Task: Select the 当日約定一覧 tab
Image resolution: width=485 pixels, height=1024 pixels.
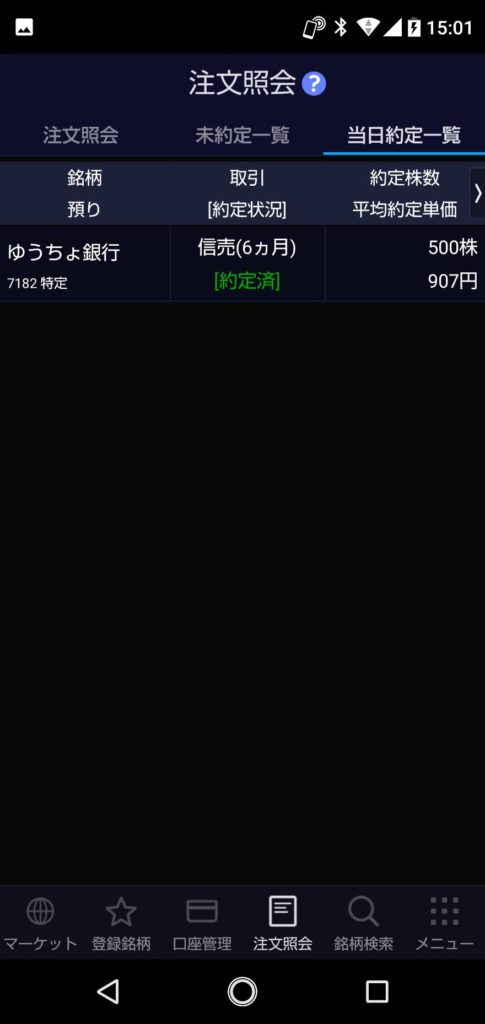Action: 404,135
